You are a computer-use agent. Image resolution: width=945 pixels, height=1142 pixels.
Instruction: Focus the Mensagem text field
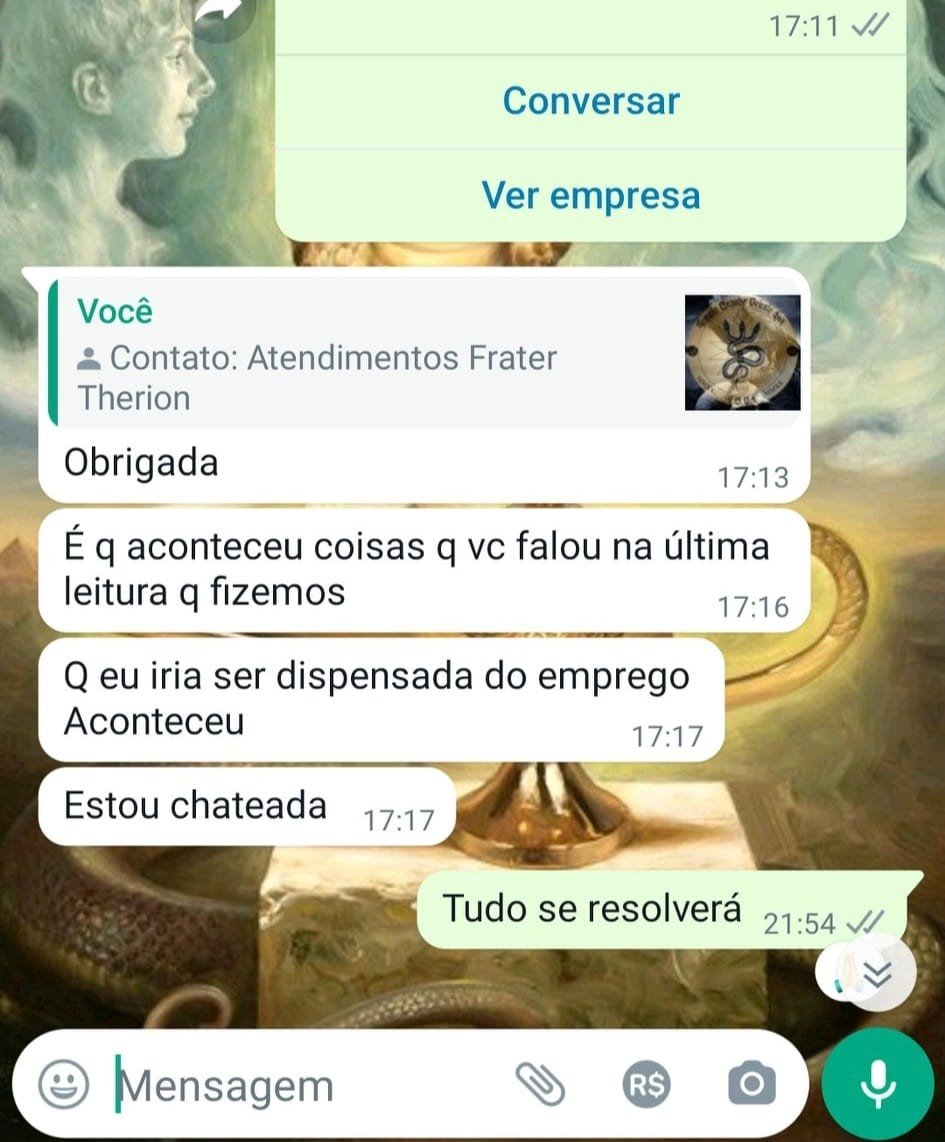(300, 1085)
